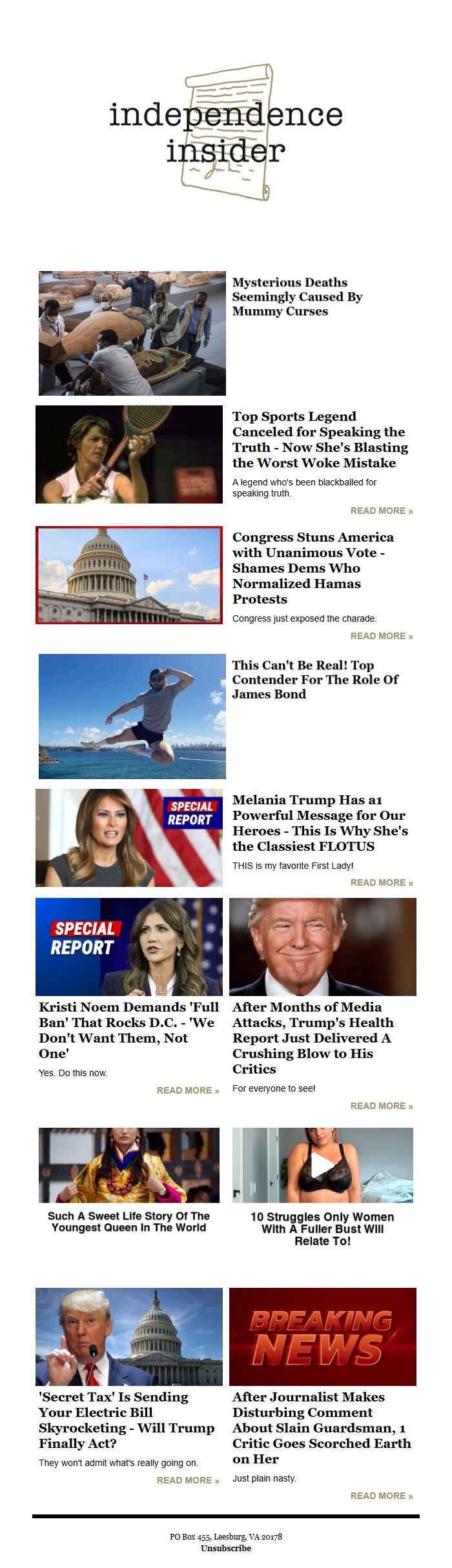
Task: Read more on Melania Trump's message
Action: (x=381, y=882)
